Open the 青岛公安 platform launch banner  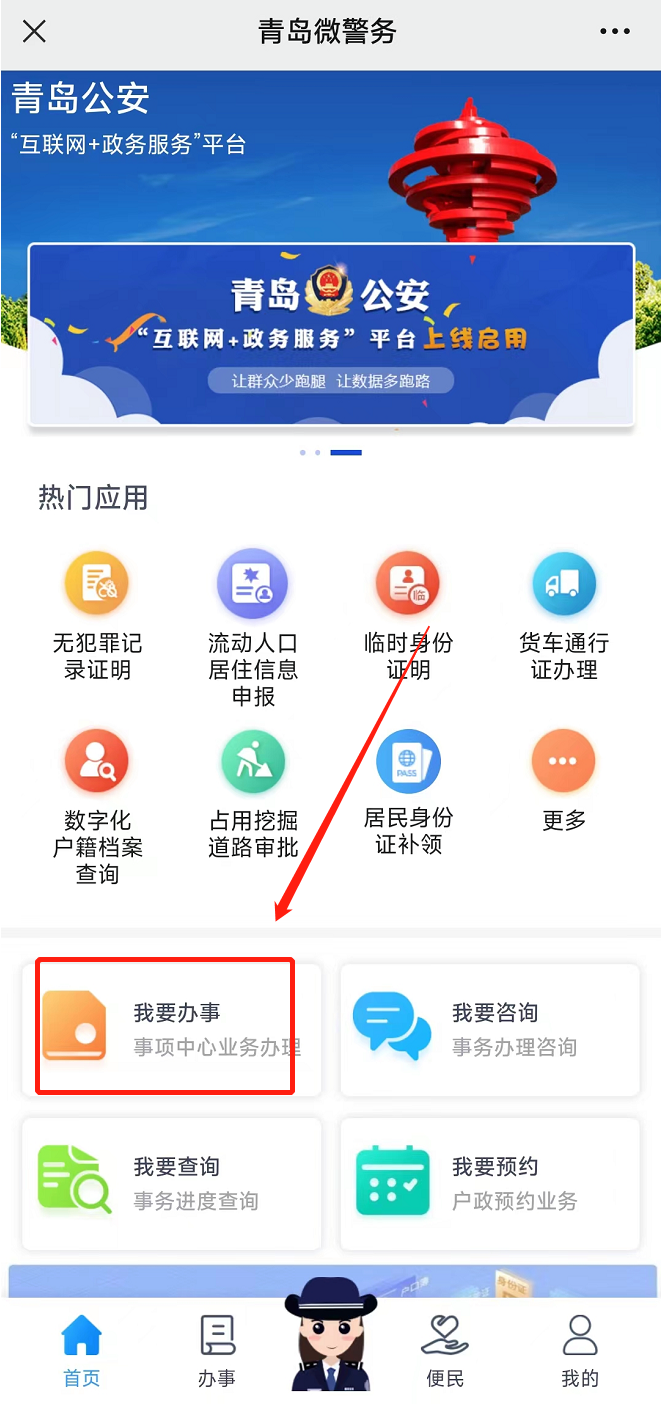pyautogui.click(x=331, y=335)
